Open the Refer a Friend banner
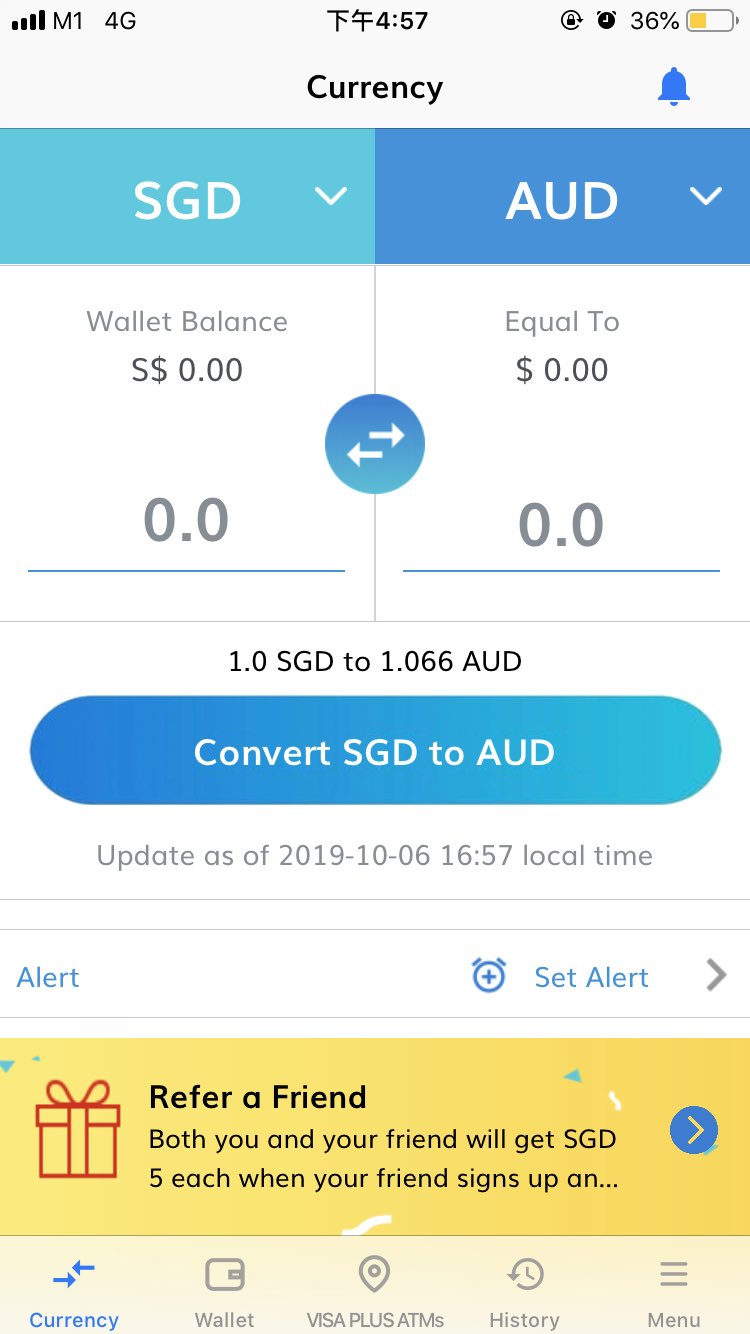The image size is (750, 1334). point(375,1137)
